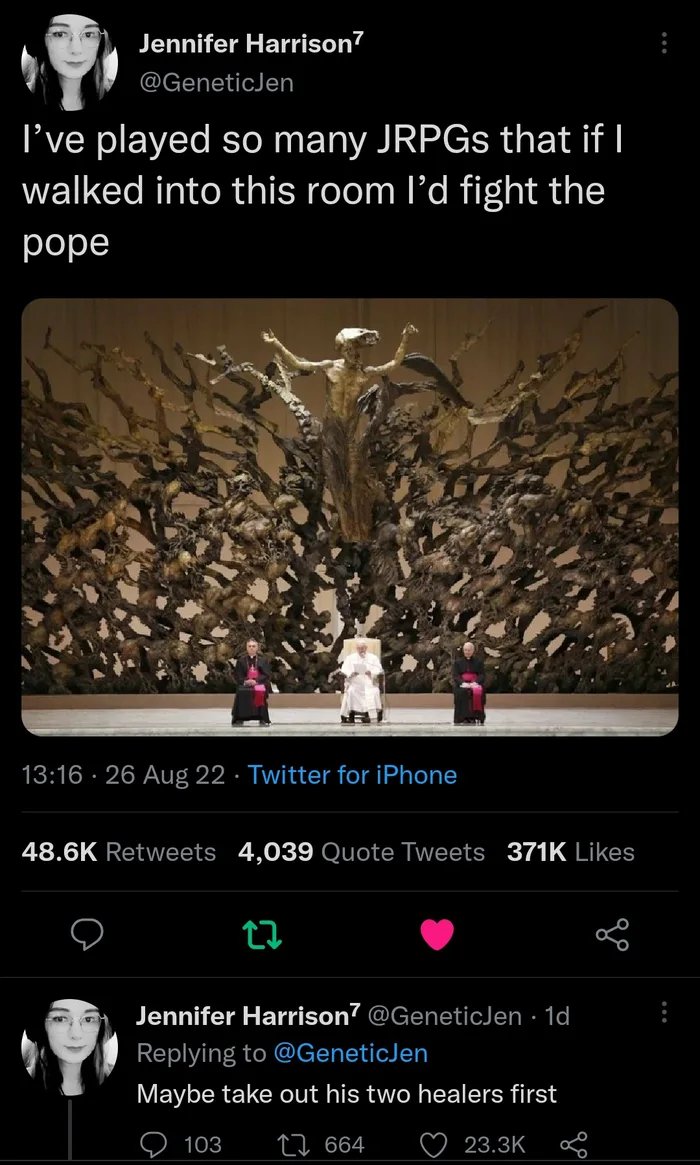Reply to the main tweet
This screenshot has width=700, height=1165.
[x=88, y=934]
